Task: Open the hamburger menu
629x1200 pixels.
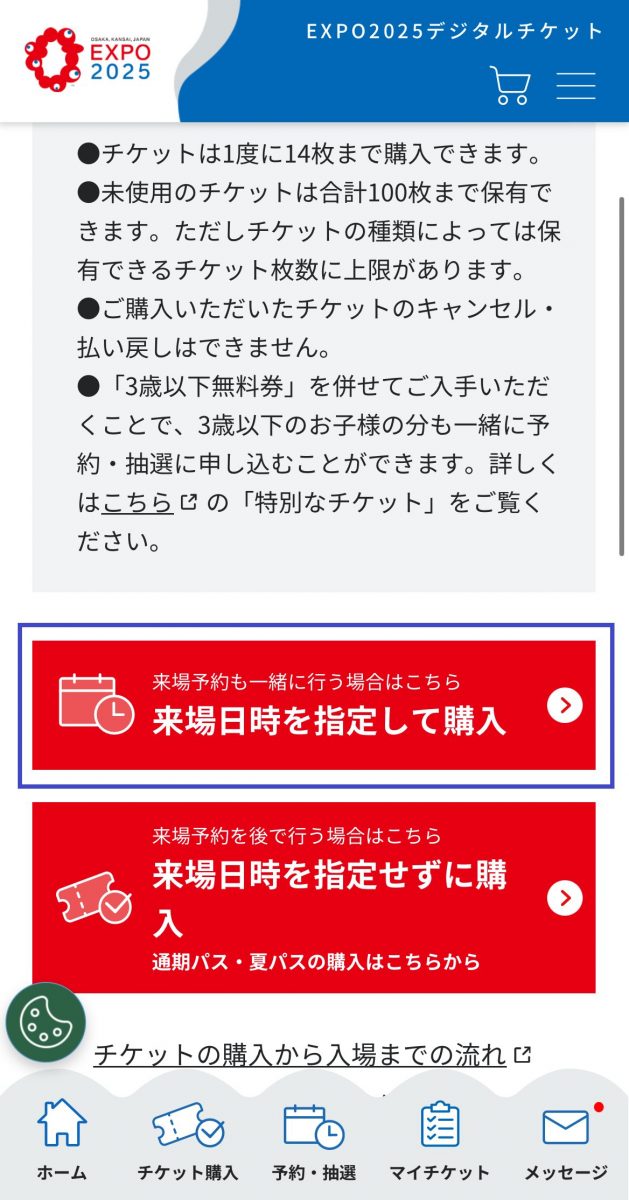Action: point(576,85)
